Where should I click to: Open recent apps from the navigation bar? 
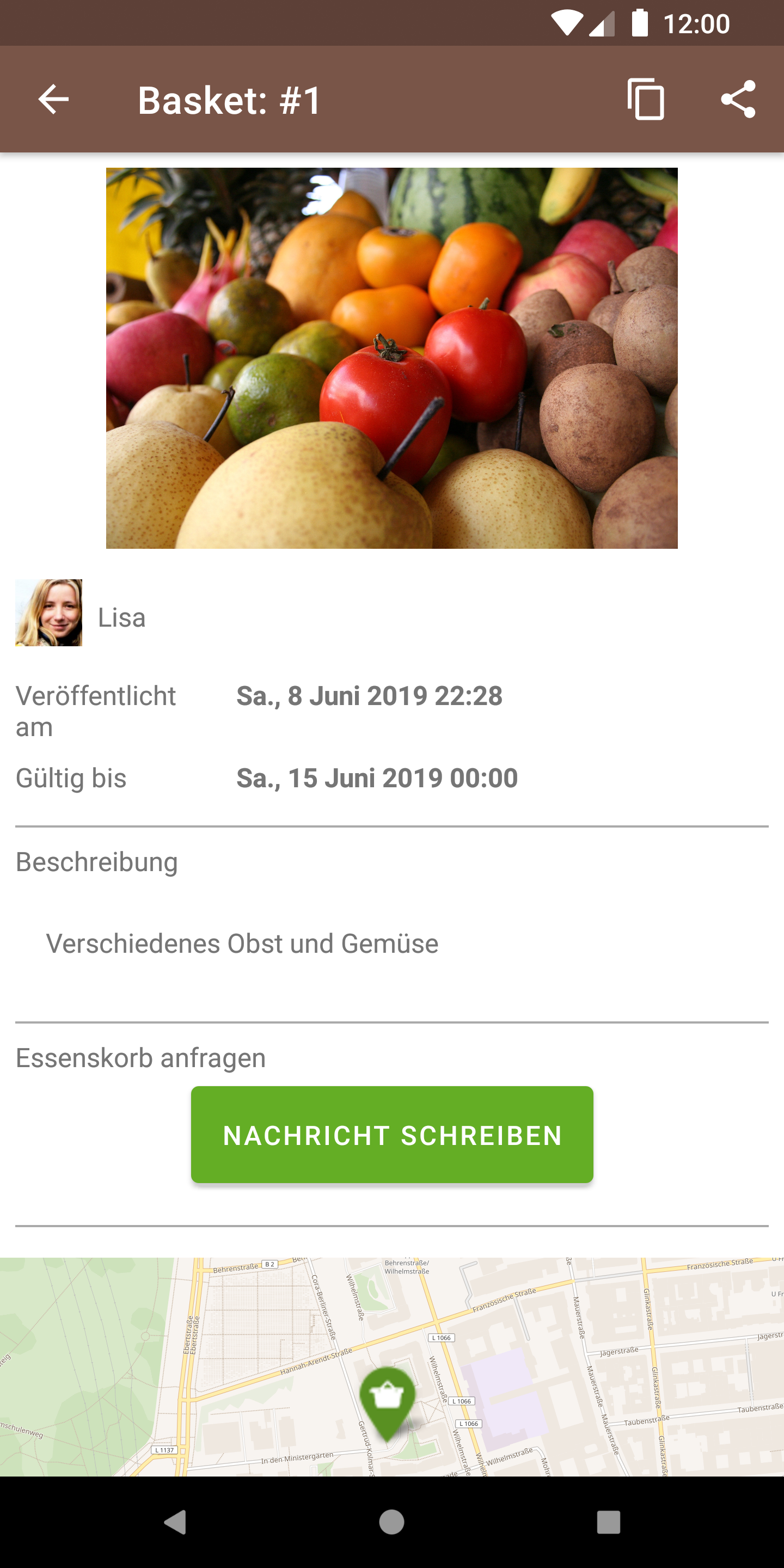[608, 1522]
